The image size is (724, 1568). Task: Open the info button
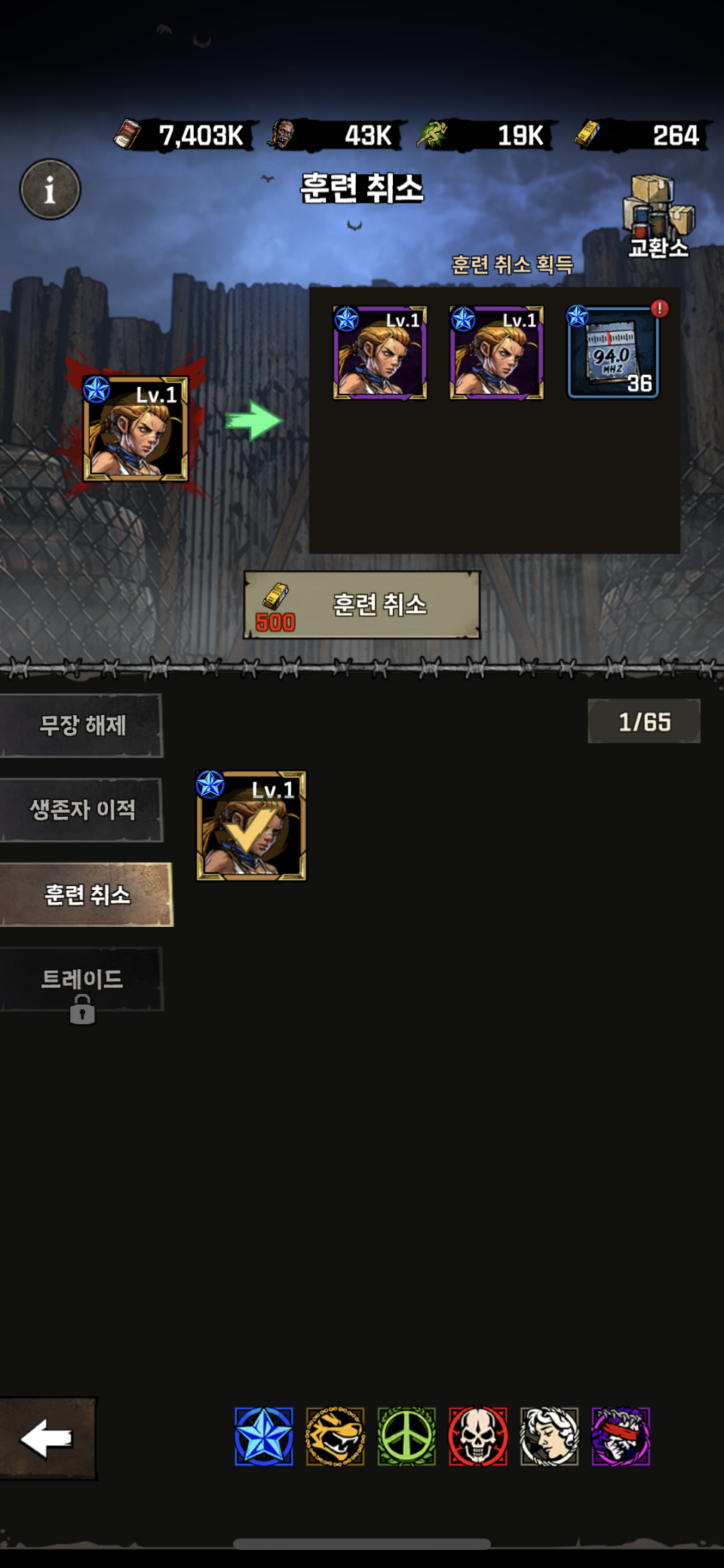(x=50, y=189)
